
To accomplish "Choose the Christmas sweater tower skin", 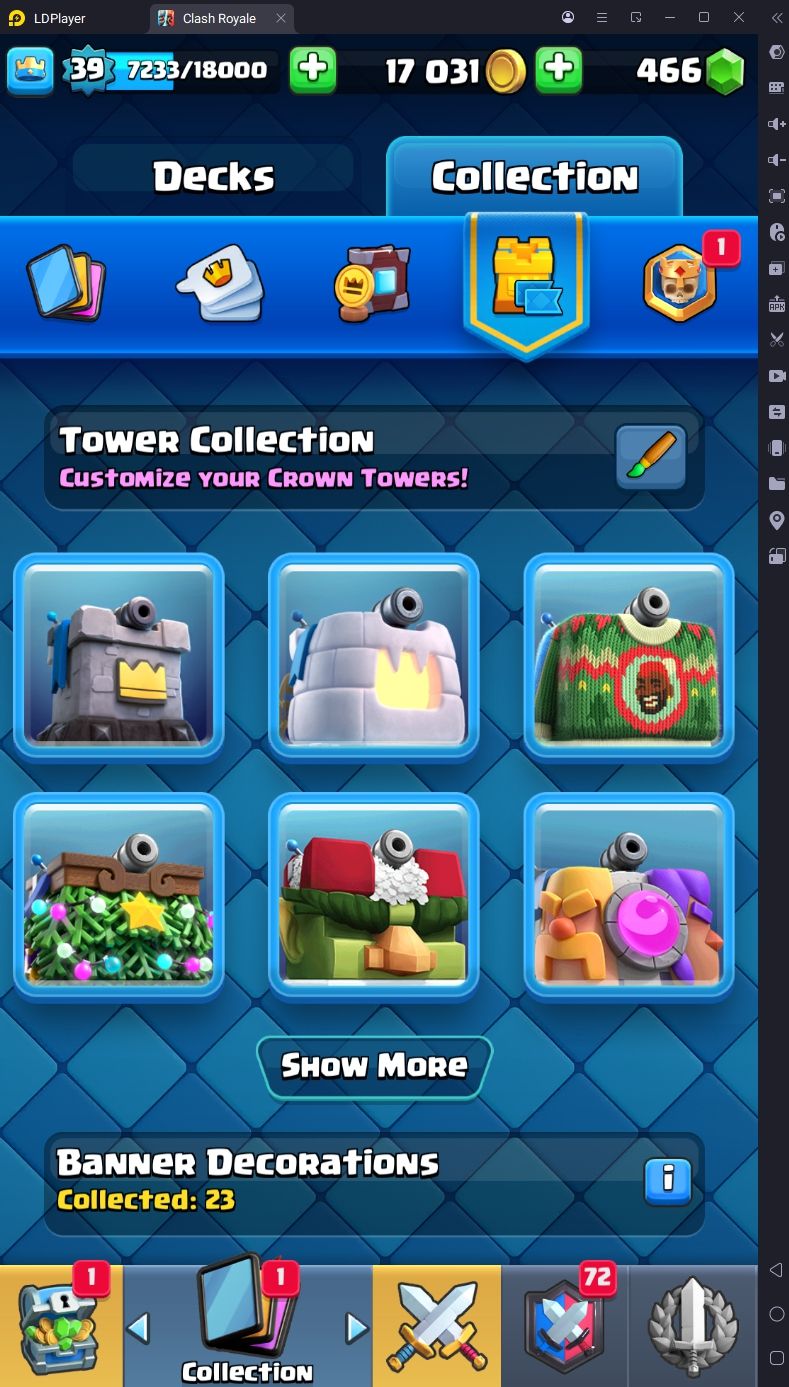I will click(629, 657).
